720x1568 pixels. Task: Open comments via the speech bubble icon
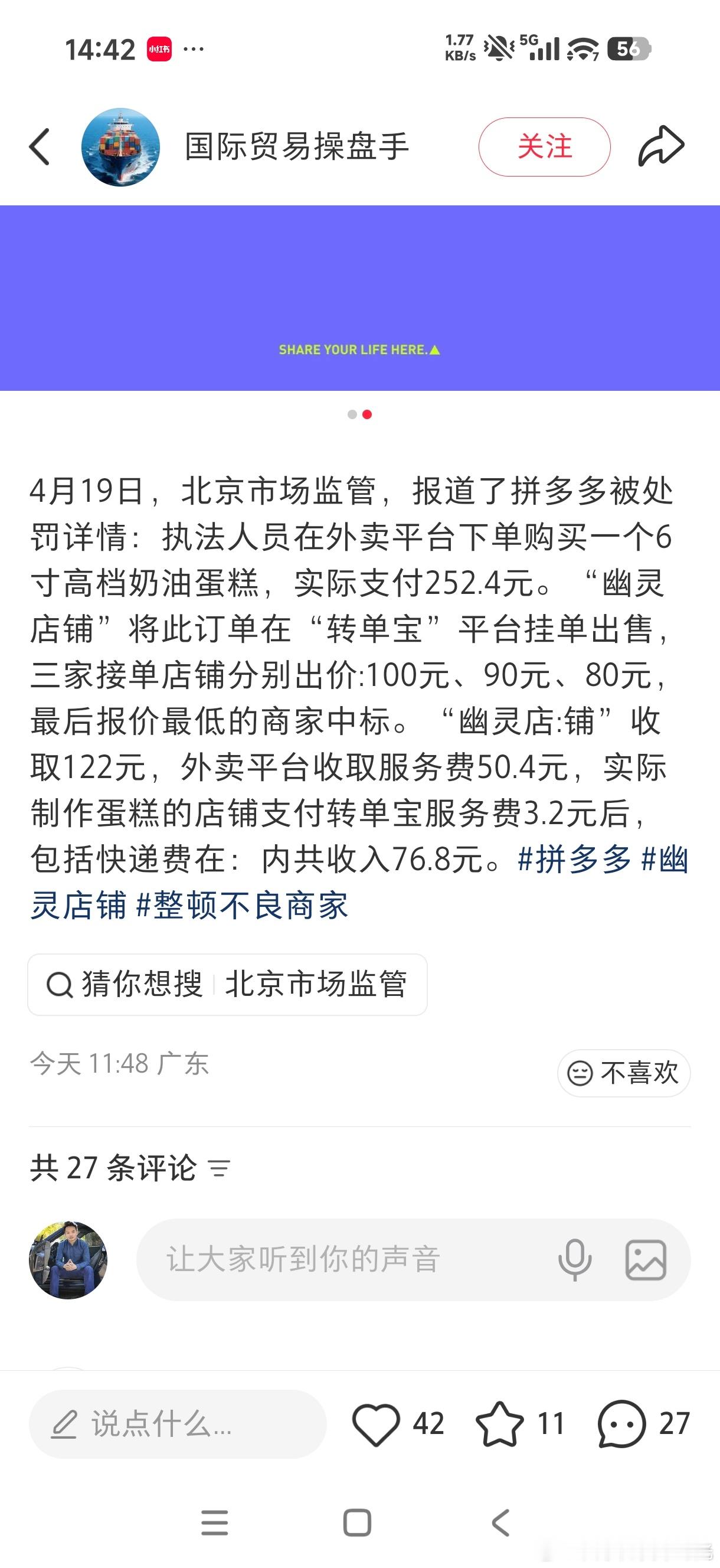click(620, 1423)
